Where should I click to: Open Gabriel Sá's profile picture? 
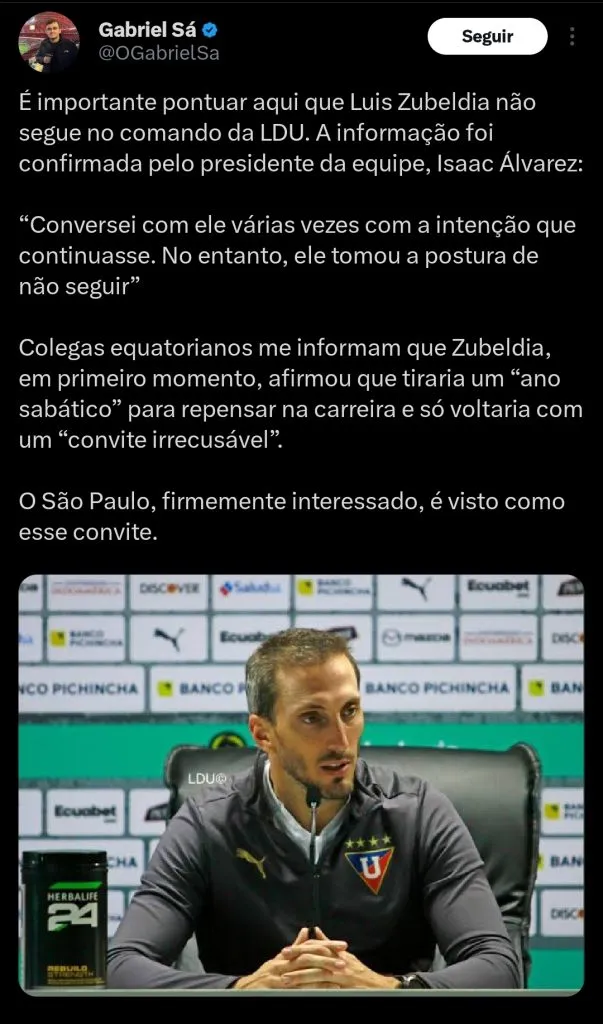point(48,42)
